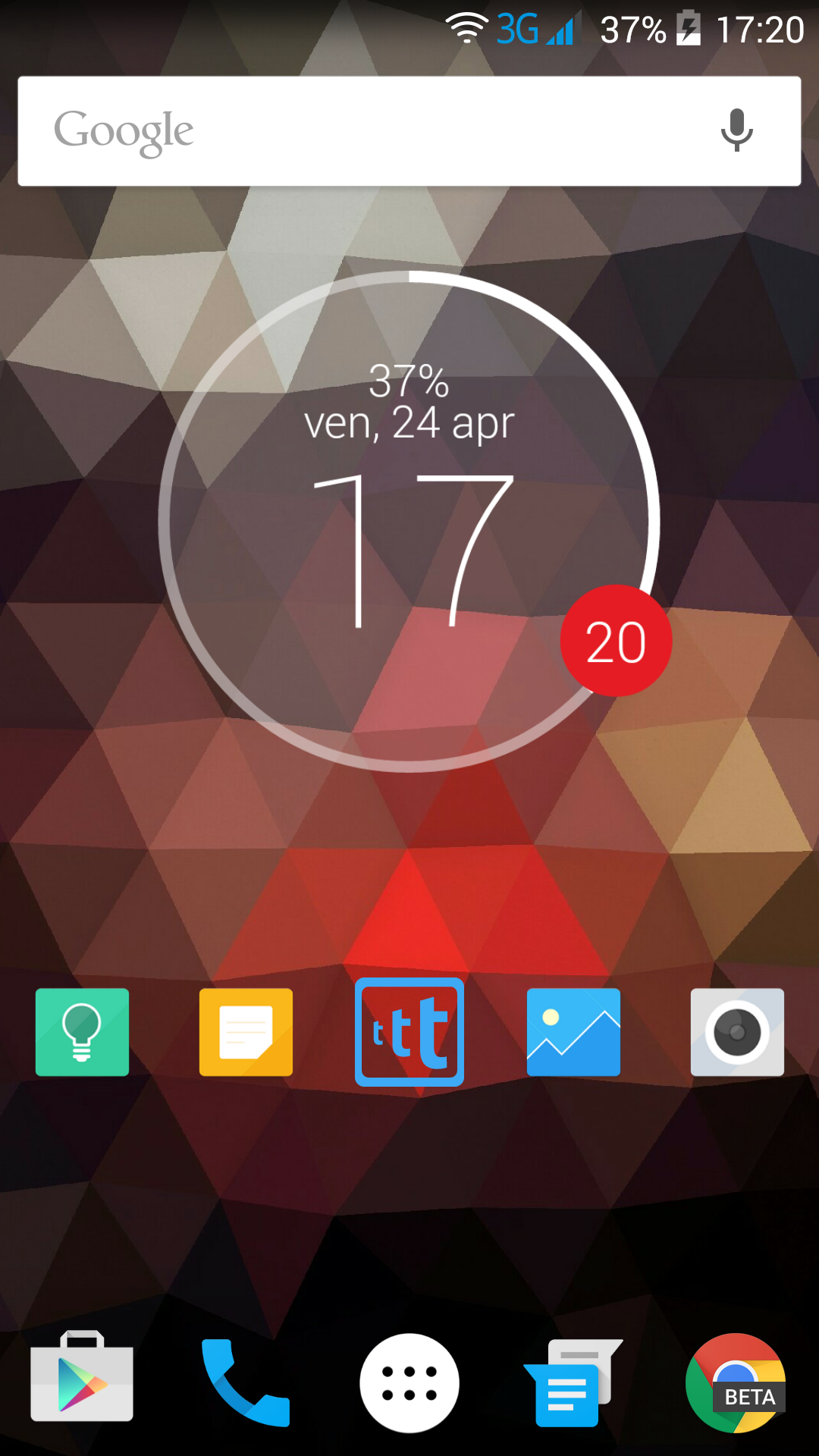Open the Messaging app
This screenshot has width=819, height=1456.
(573, 1382)
